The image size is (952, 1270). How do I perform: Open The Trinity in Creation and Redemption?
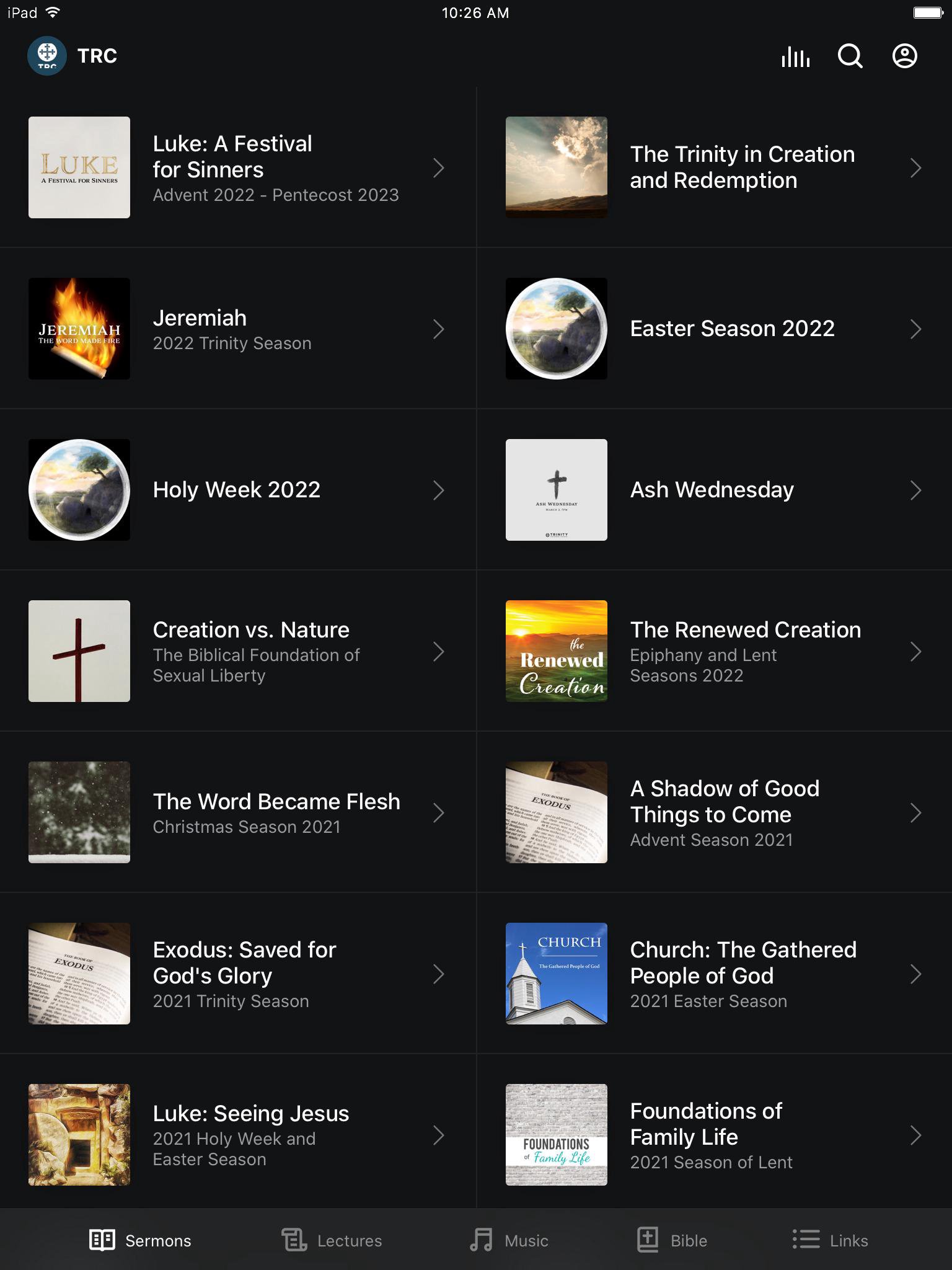(714, 167)
